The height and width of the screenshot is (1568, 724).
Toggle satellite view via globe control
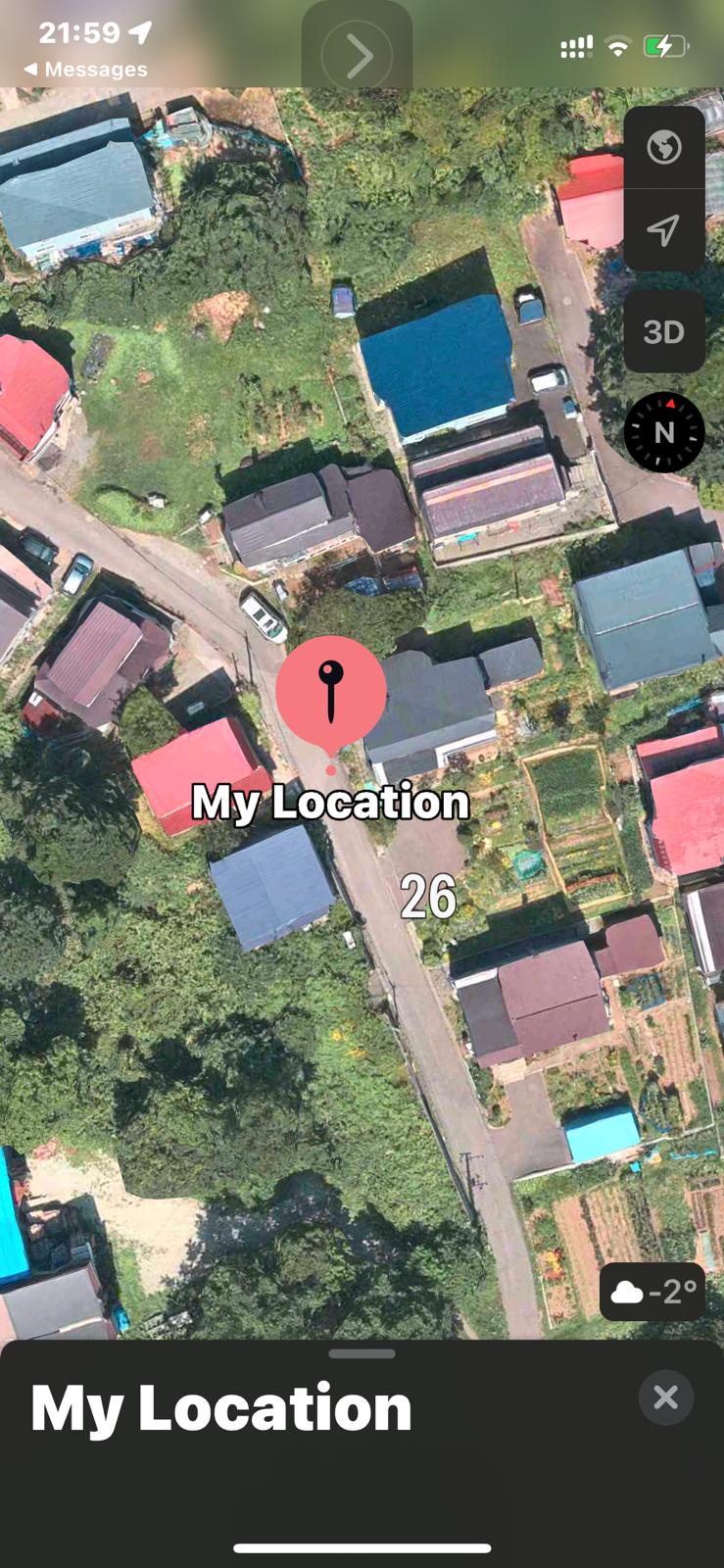click(x=665, y=149)
